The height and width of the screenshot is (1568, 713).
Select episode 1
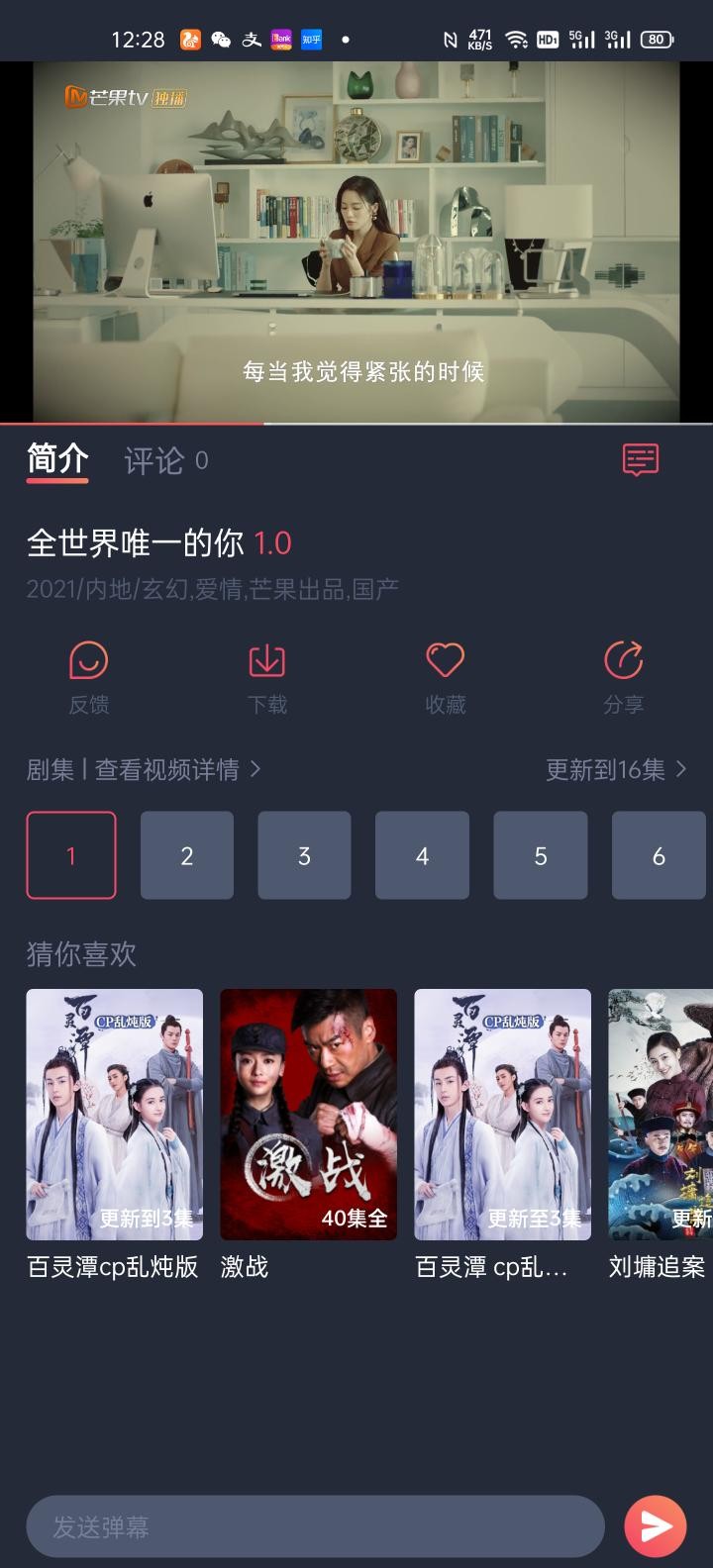(71, 855)
